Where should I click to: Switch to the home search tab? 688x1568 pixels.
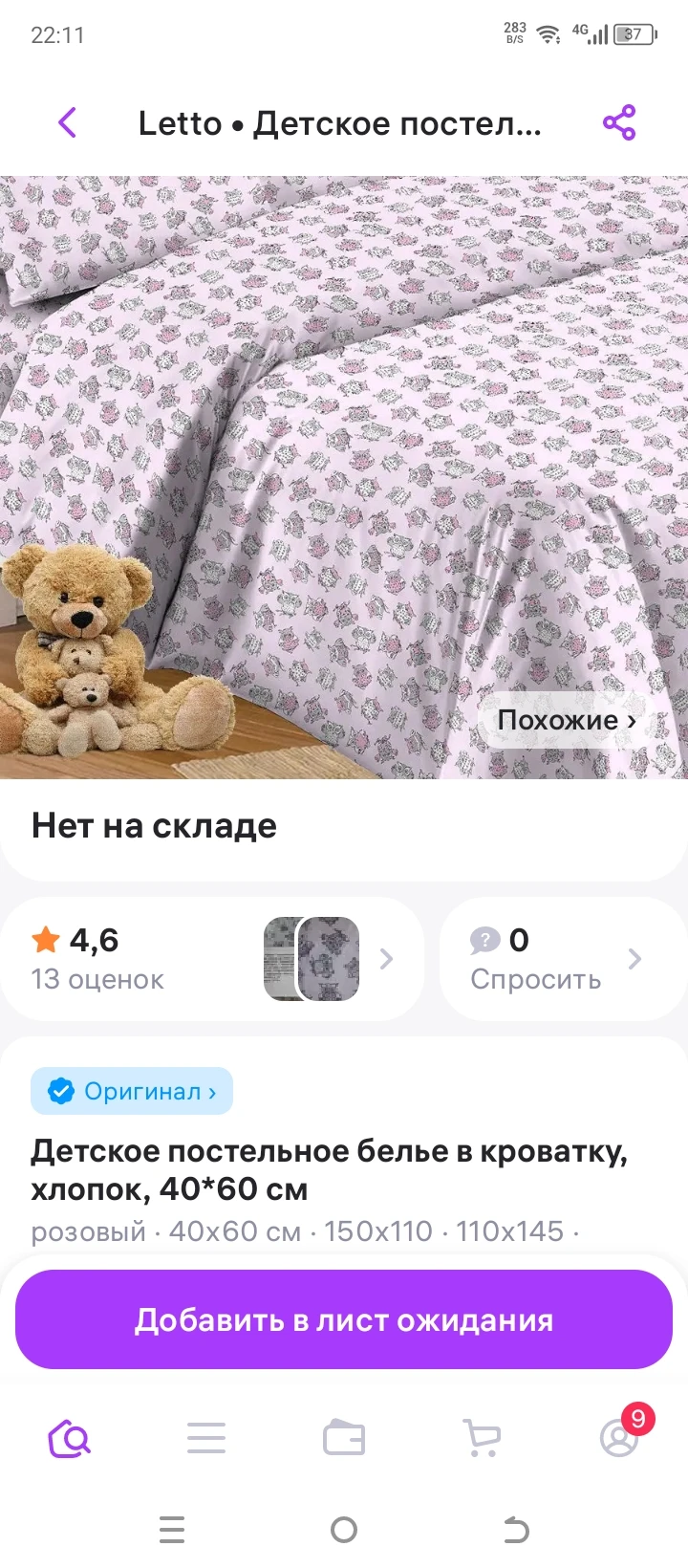69,1438
